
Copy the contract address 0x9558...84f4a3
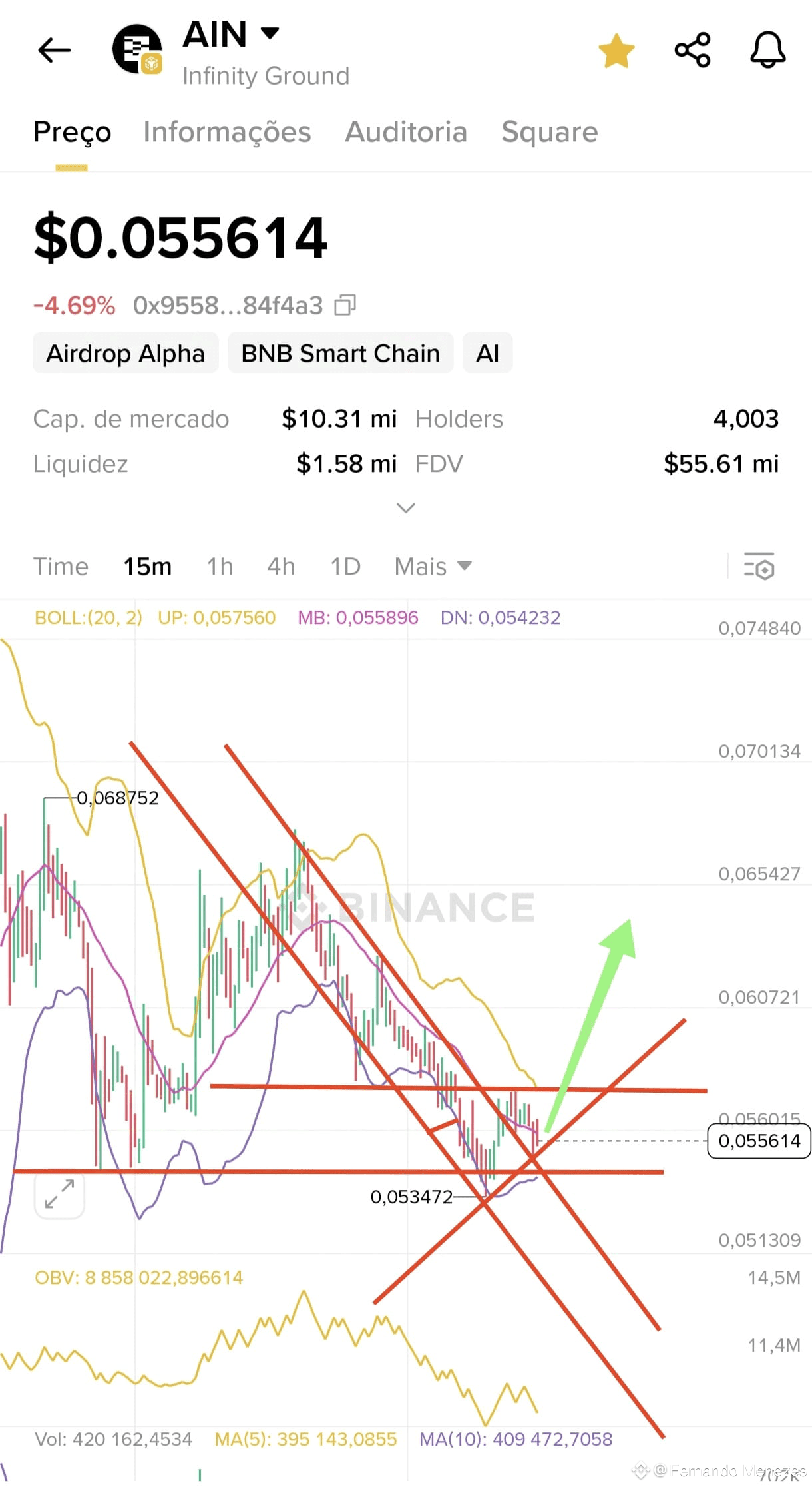pos(345,305)
